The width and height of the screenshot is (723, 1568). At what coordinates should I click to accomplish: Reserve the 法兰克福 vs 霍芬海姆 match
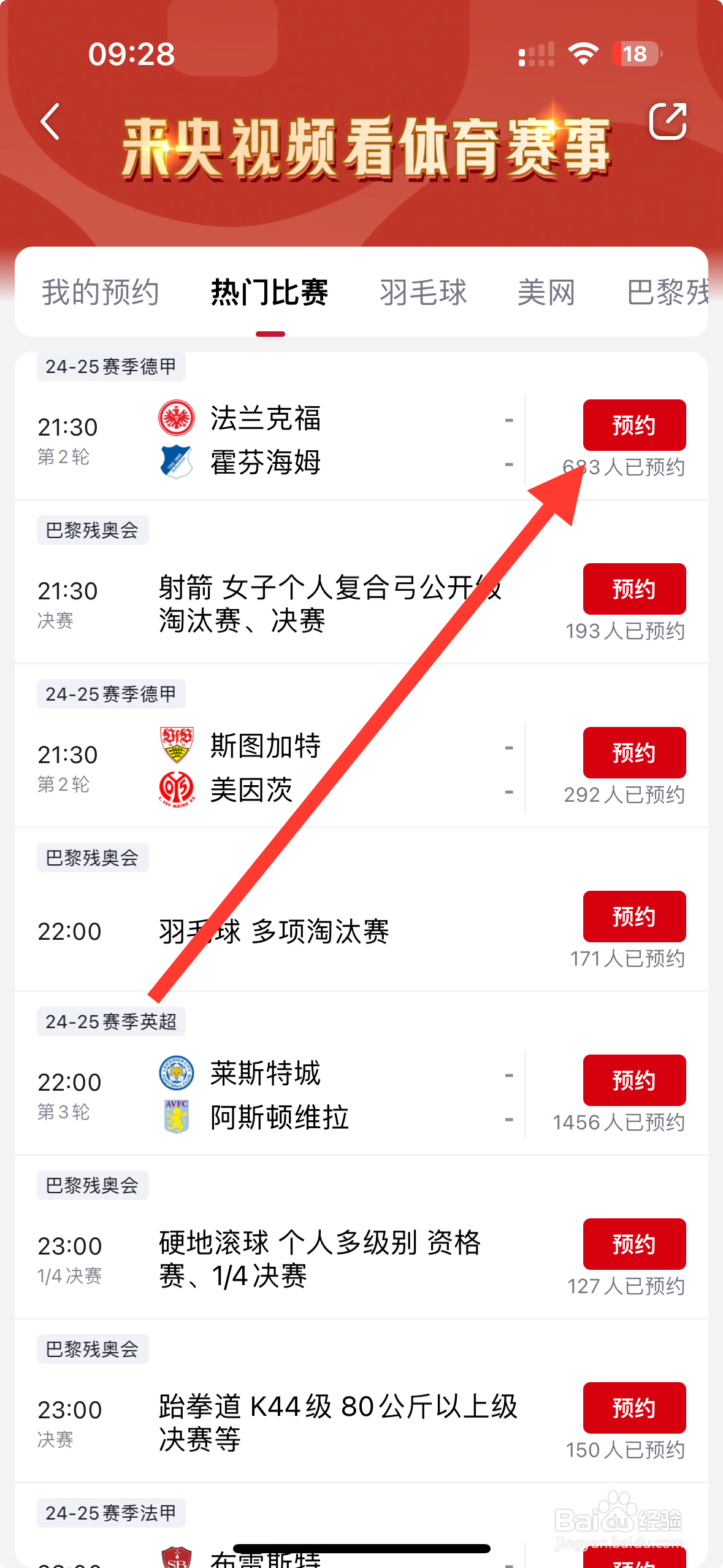point(633,425)
